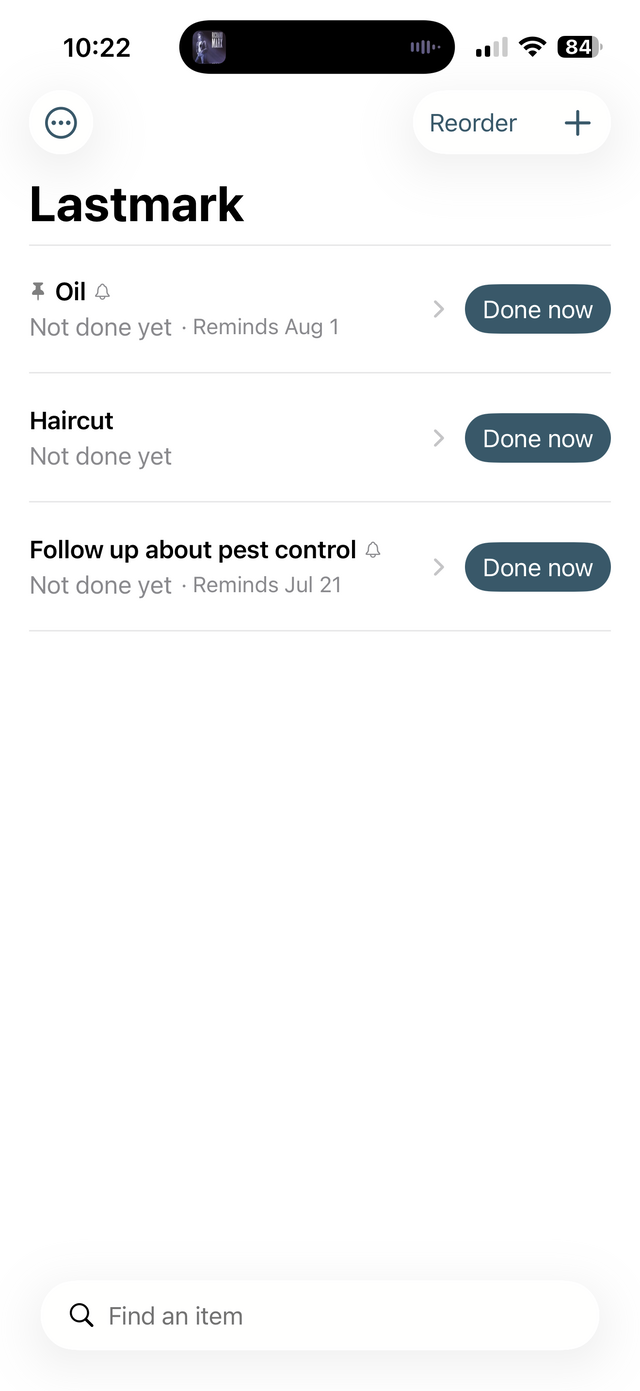
Task: Mark Haircut as done now
Action: click(538, 438)
